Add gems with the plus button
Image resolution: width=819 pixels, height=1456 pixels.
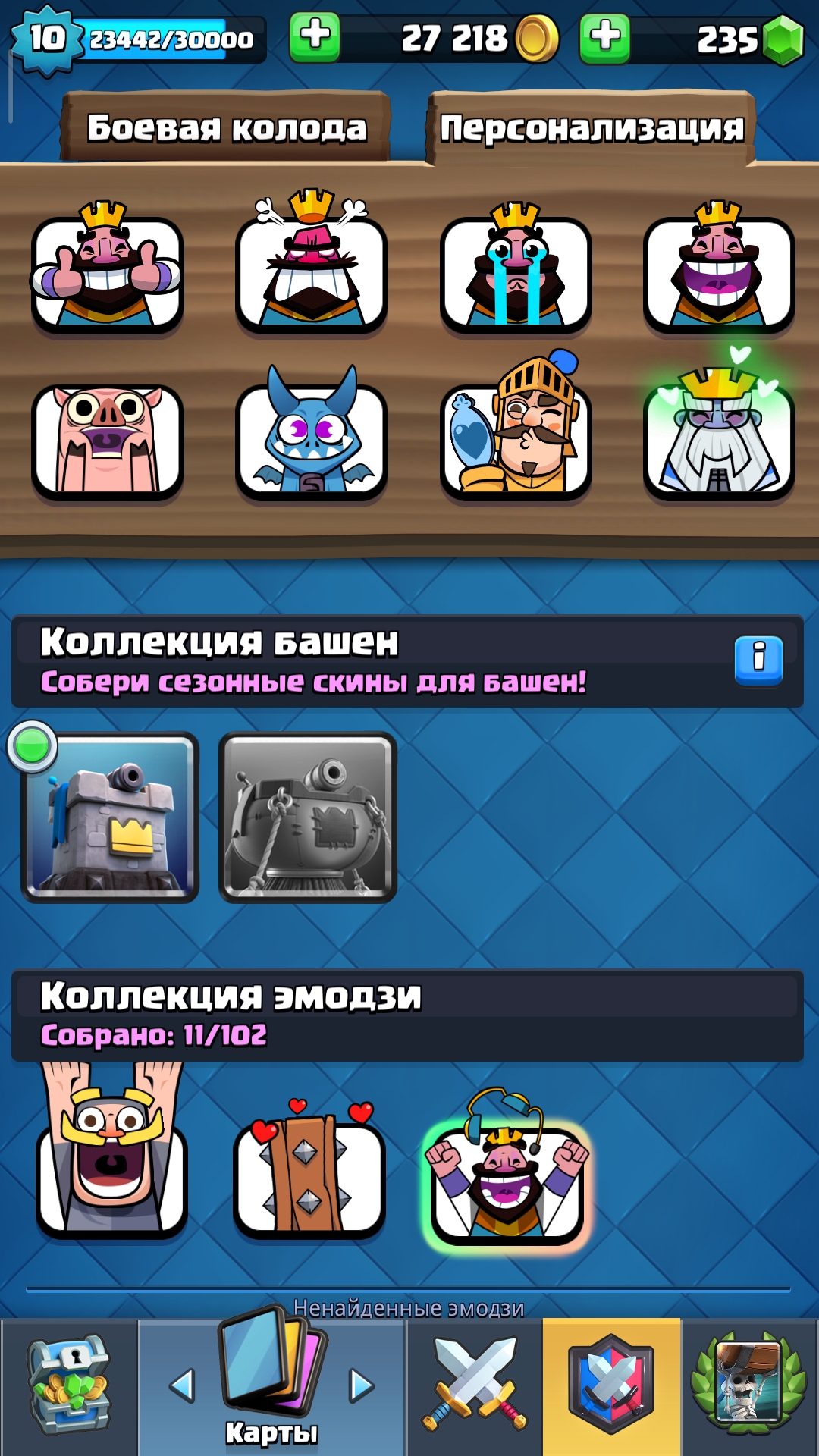(x=604, y=37)
